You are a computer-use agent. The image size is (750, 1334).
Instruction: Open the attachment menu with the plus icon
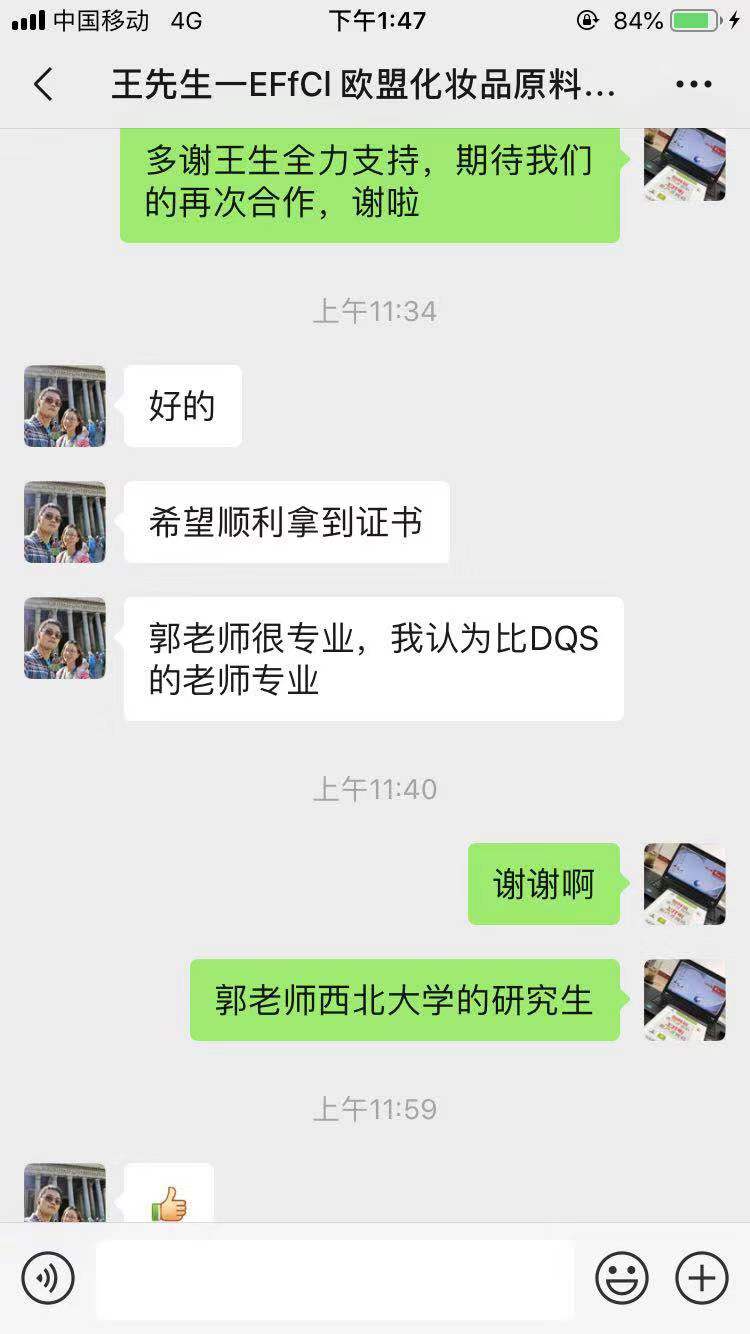pos(700,1277)
